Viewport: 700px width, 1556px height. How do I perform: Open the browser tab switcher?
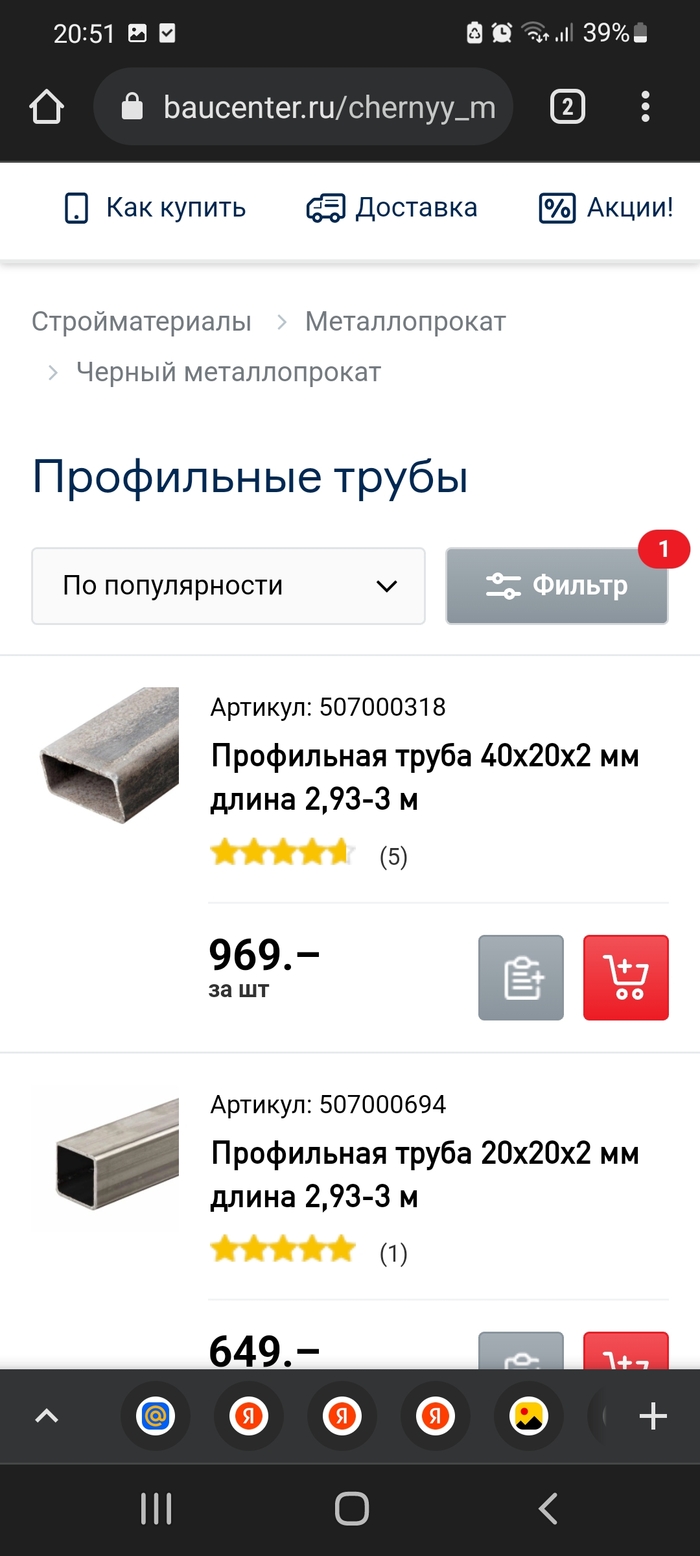[567, 107]
